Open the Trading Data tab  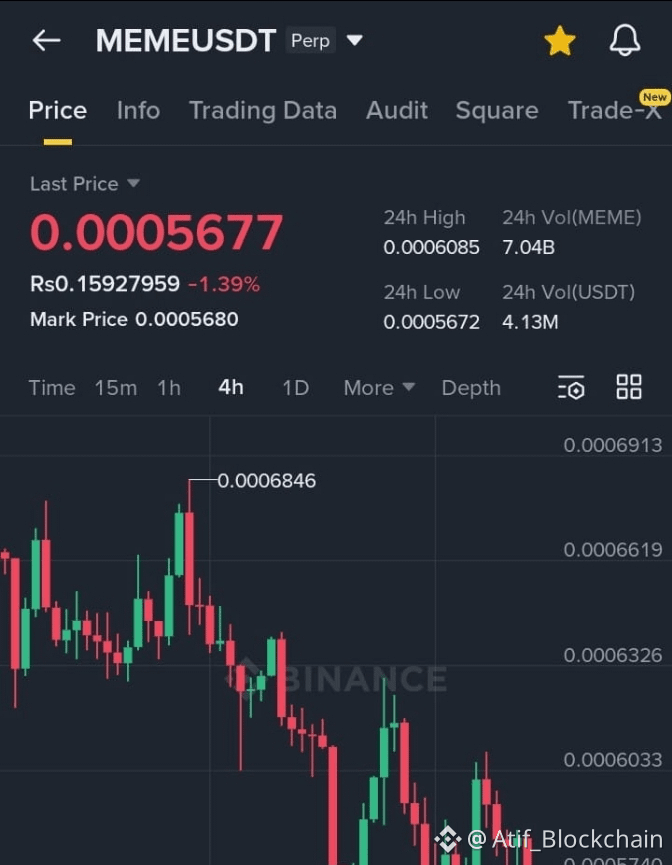263,111
